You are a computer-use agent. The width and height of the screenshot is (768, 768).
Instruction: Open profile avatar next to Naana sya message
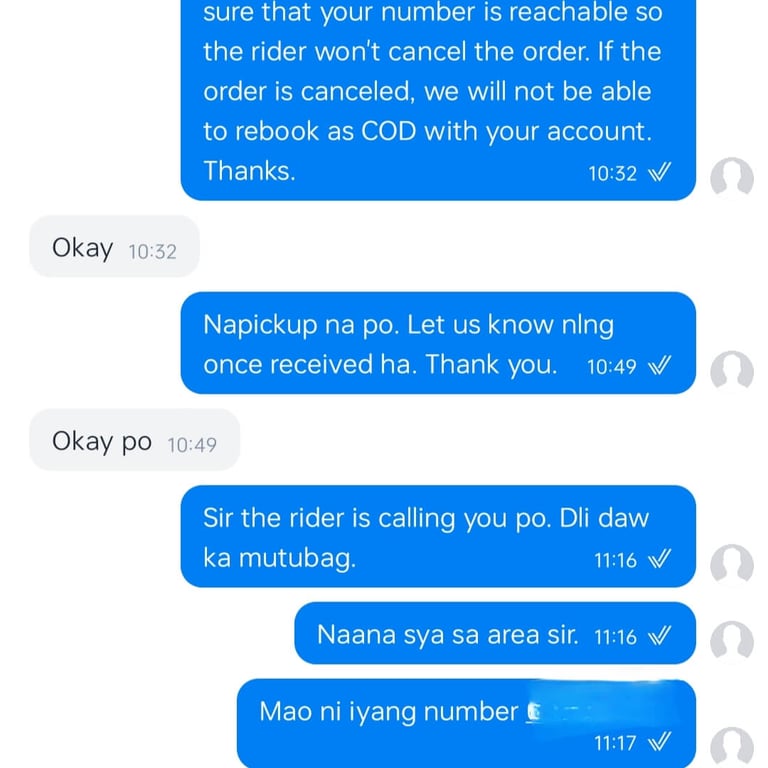[x=732, y=640]
